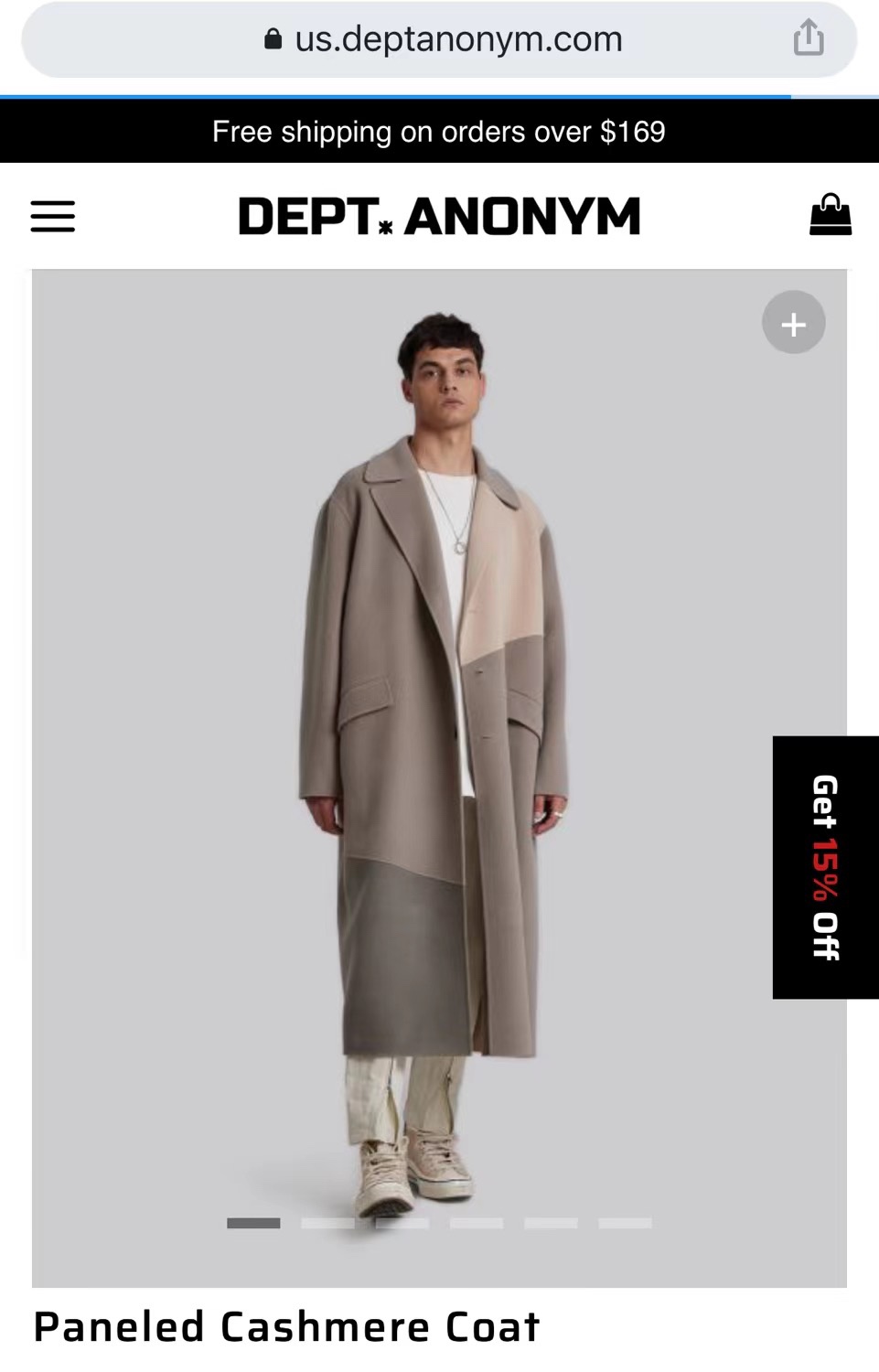Go to Dept. Anonym homepage logo
Screen dimensions: 879x1372
pyautogui.click(x=439, y=217)
